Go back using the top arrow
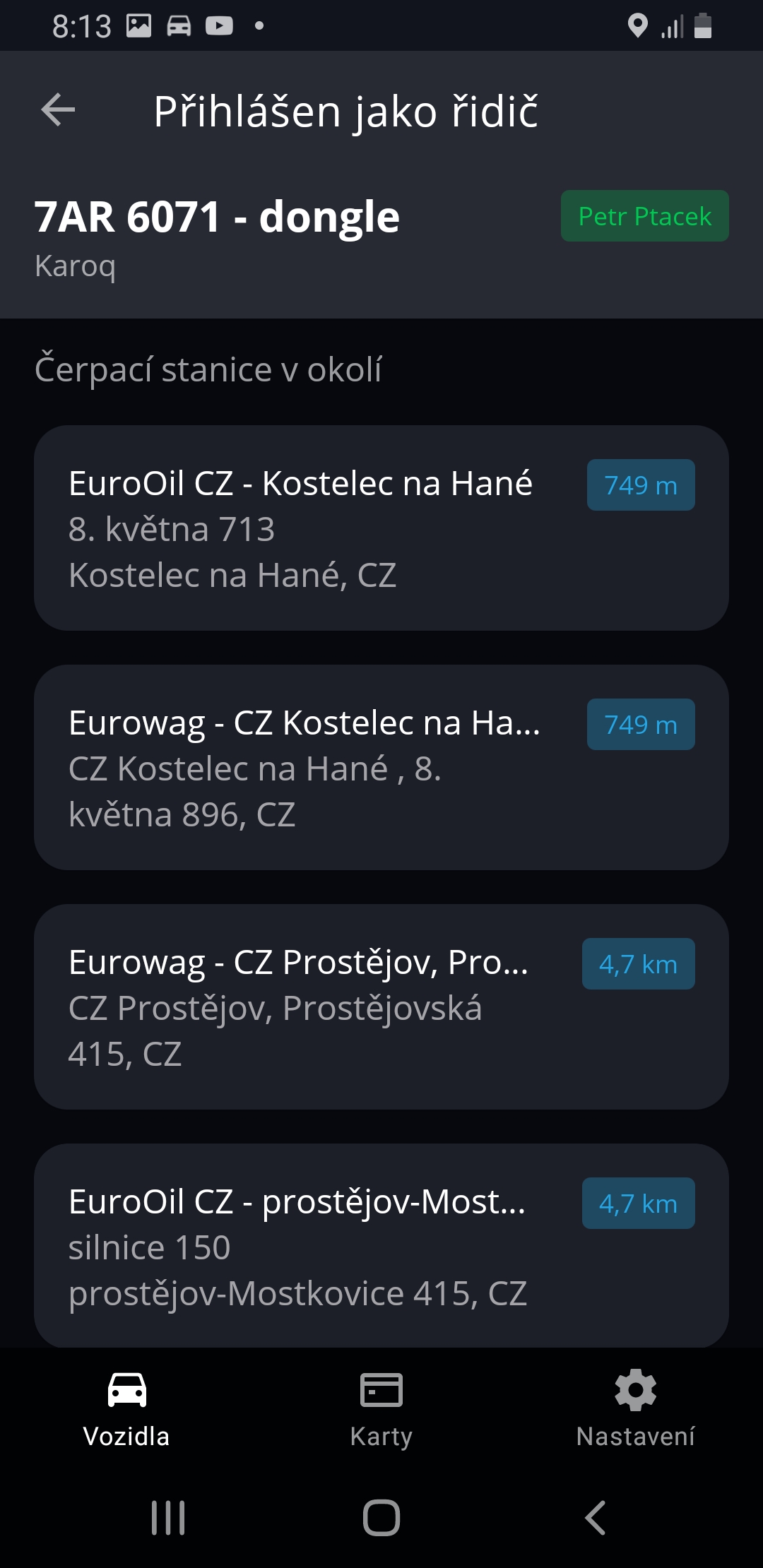 coord(59,110)
